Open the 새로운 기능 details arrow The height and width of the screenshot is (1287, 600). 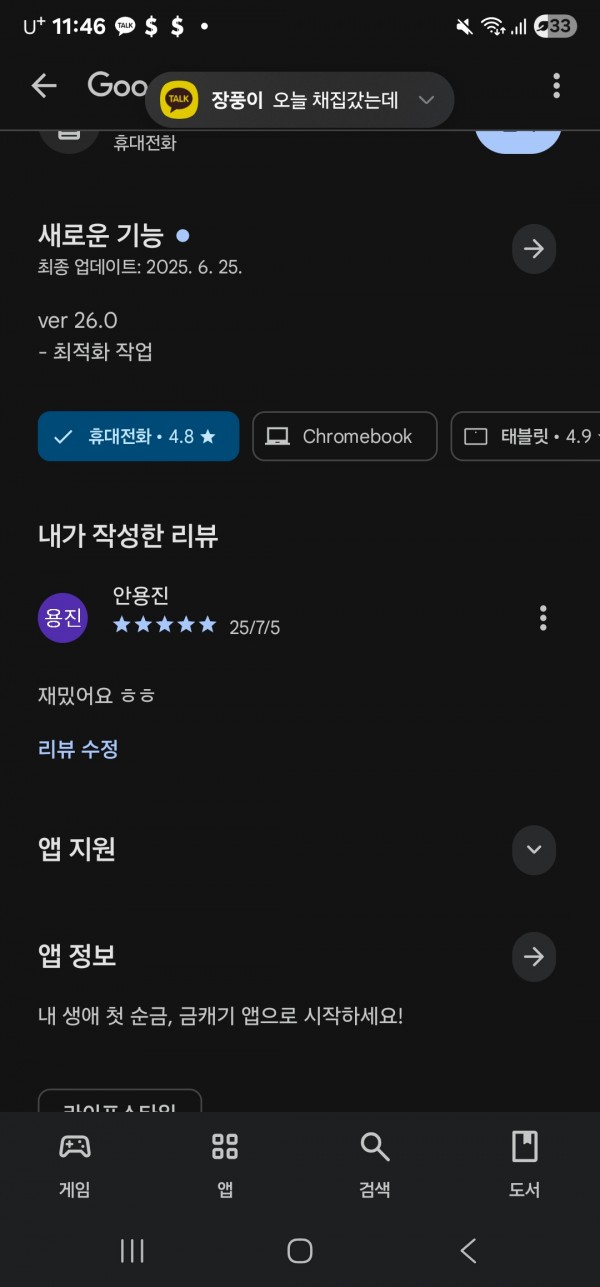click(534, 248)
